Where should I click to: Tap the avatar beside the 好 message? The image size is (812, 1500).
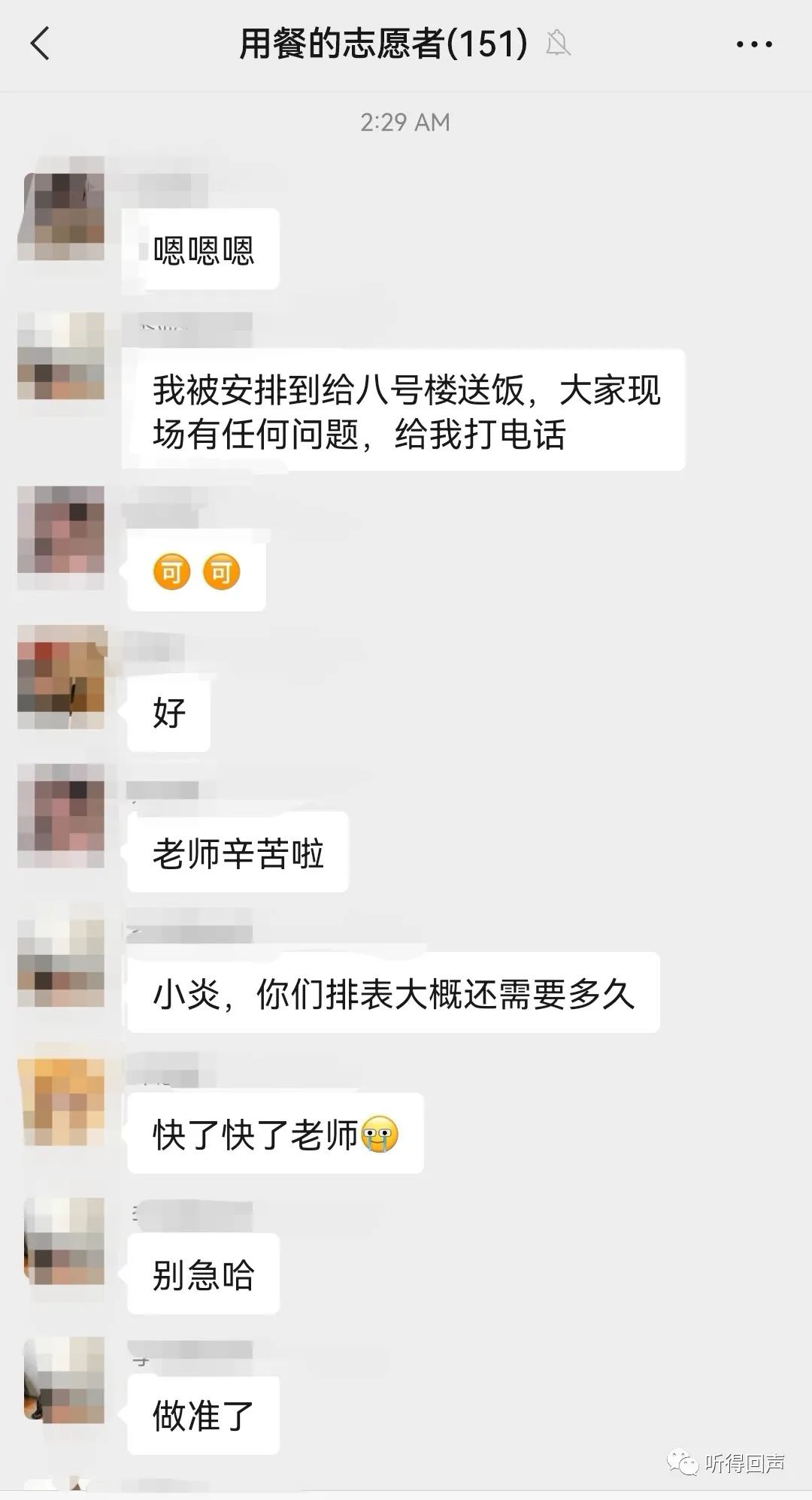pos(62,677)
